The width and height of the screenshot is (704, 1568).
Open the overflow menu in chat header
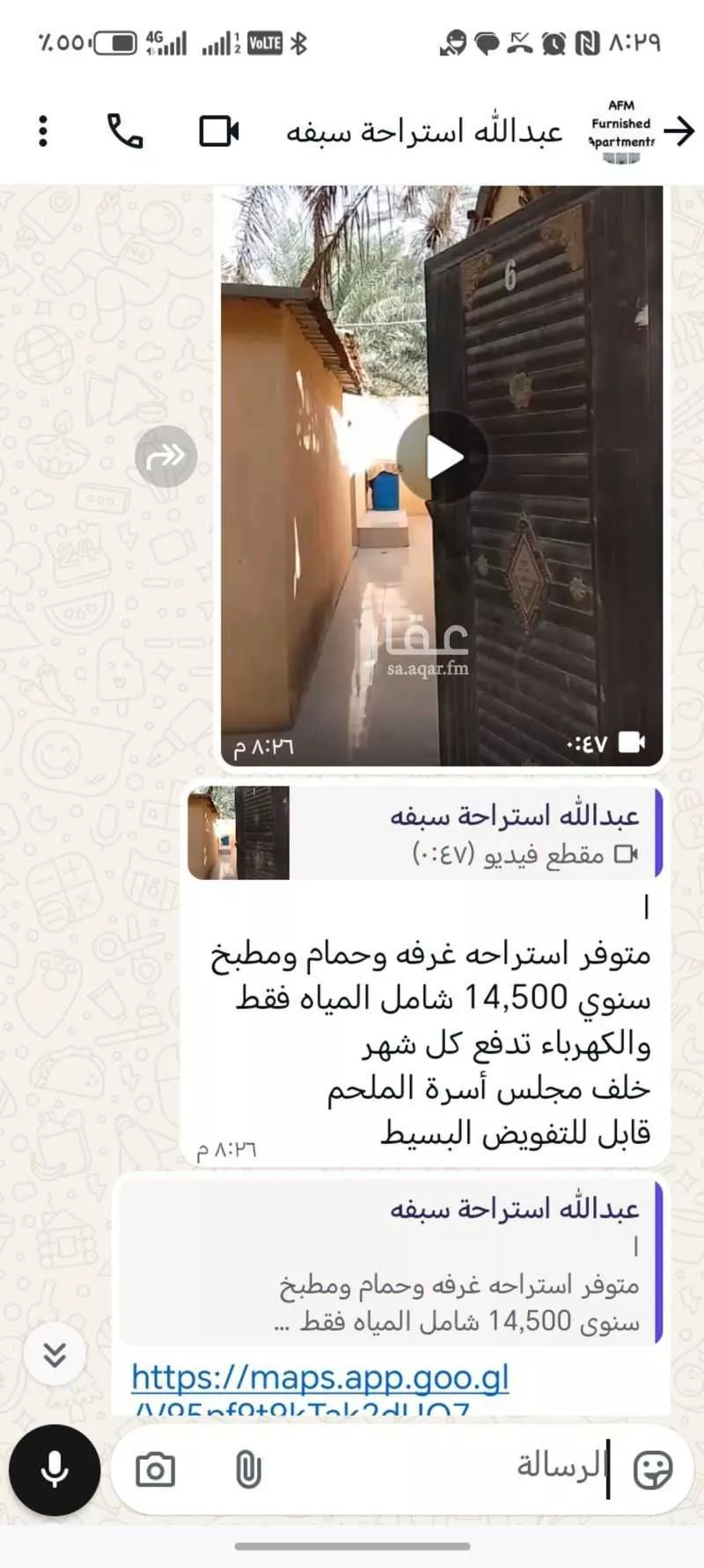[43, 131]
